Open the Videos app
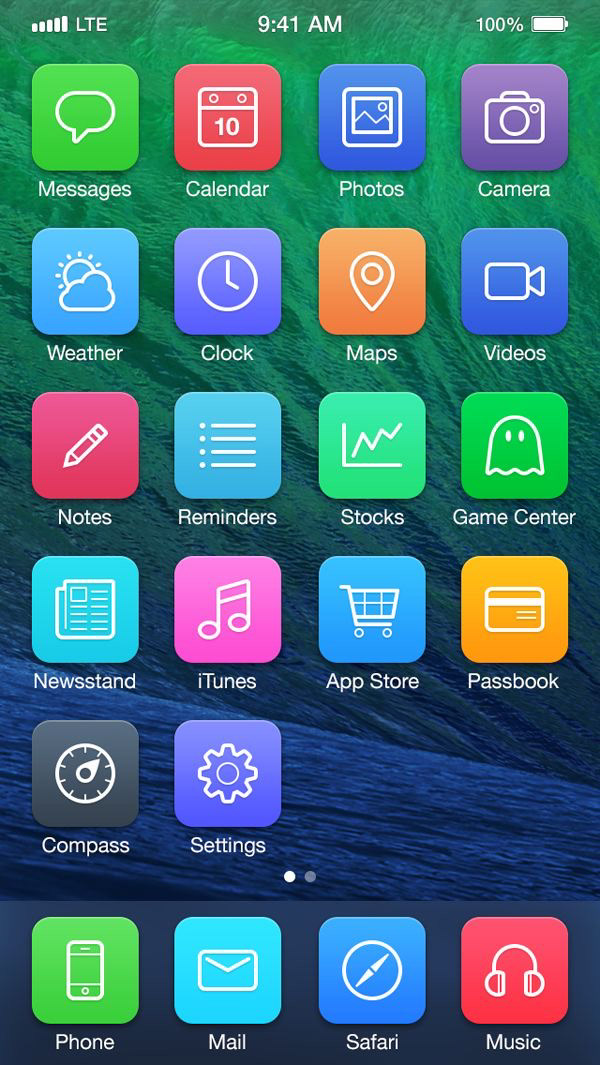 pos(514,282)
